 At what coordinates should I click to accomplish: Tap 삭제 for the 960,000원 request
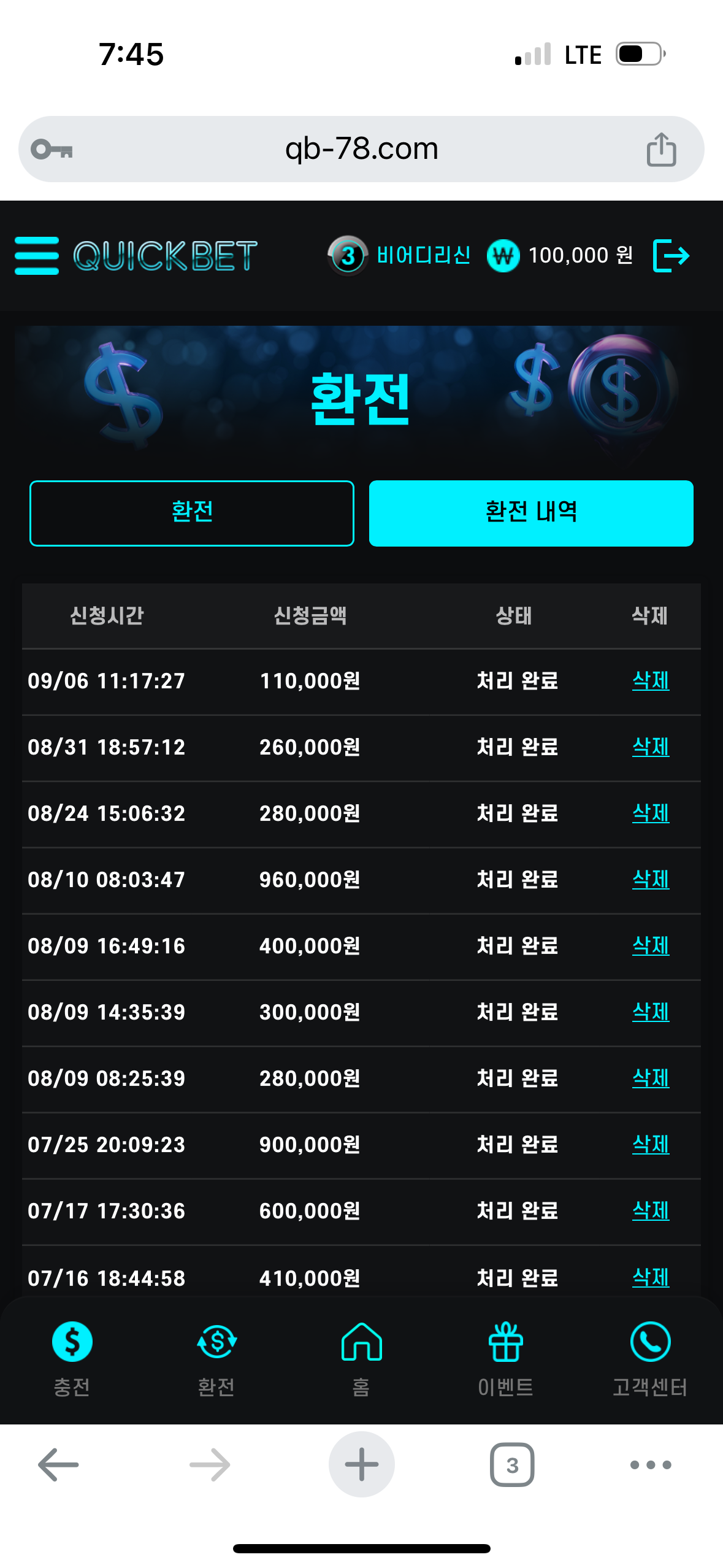pos(651,880)
